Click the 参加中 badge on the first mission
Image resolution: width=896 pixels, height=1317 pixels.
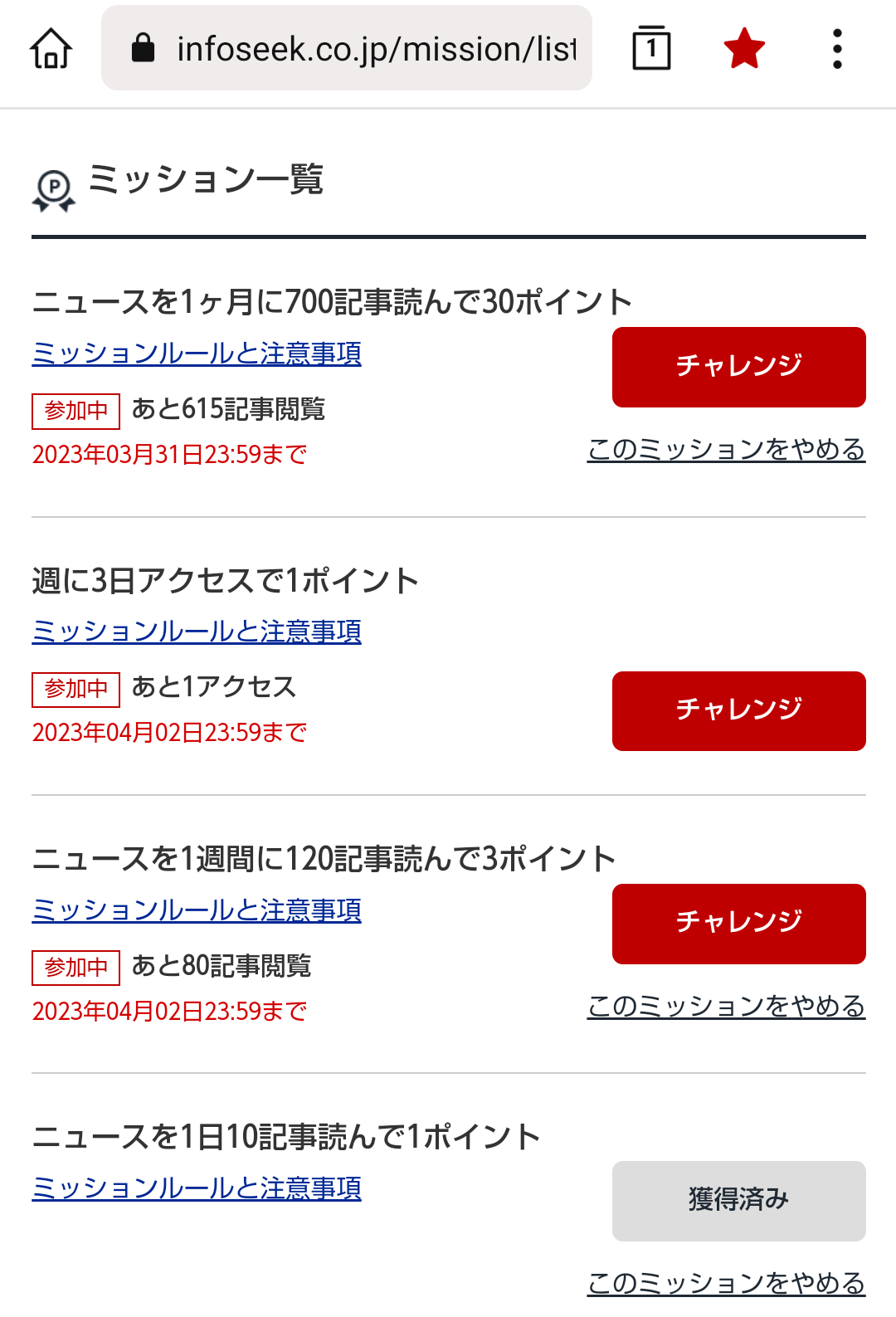(75, 408)
